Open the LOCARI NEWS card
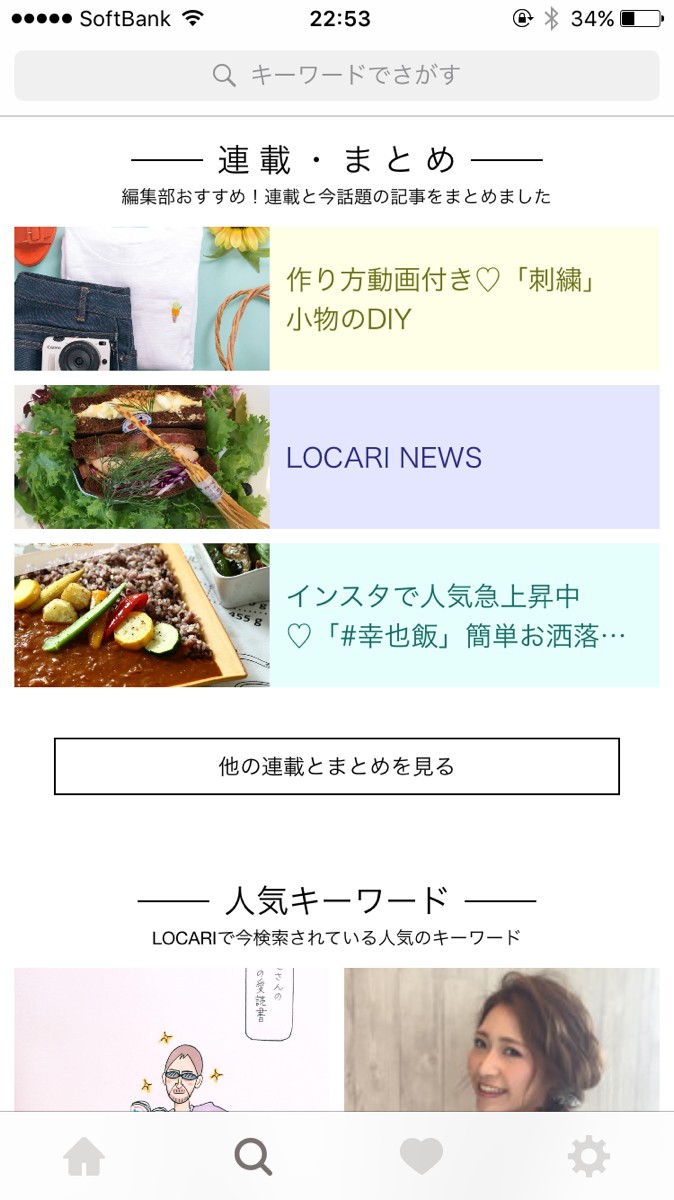Viewport: 674px width, 1200px height. pyautogui.click(x=337, y=457)
